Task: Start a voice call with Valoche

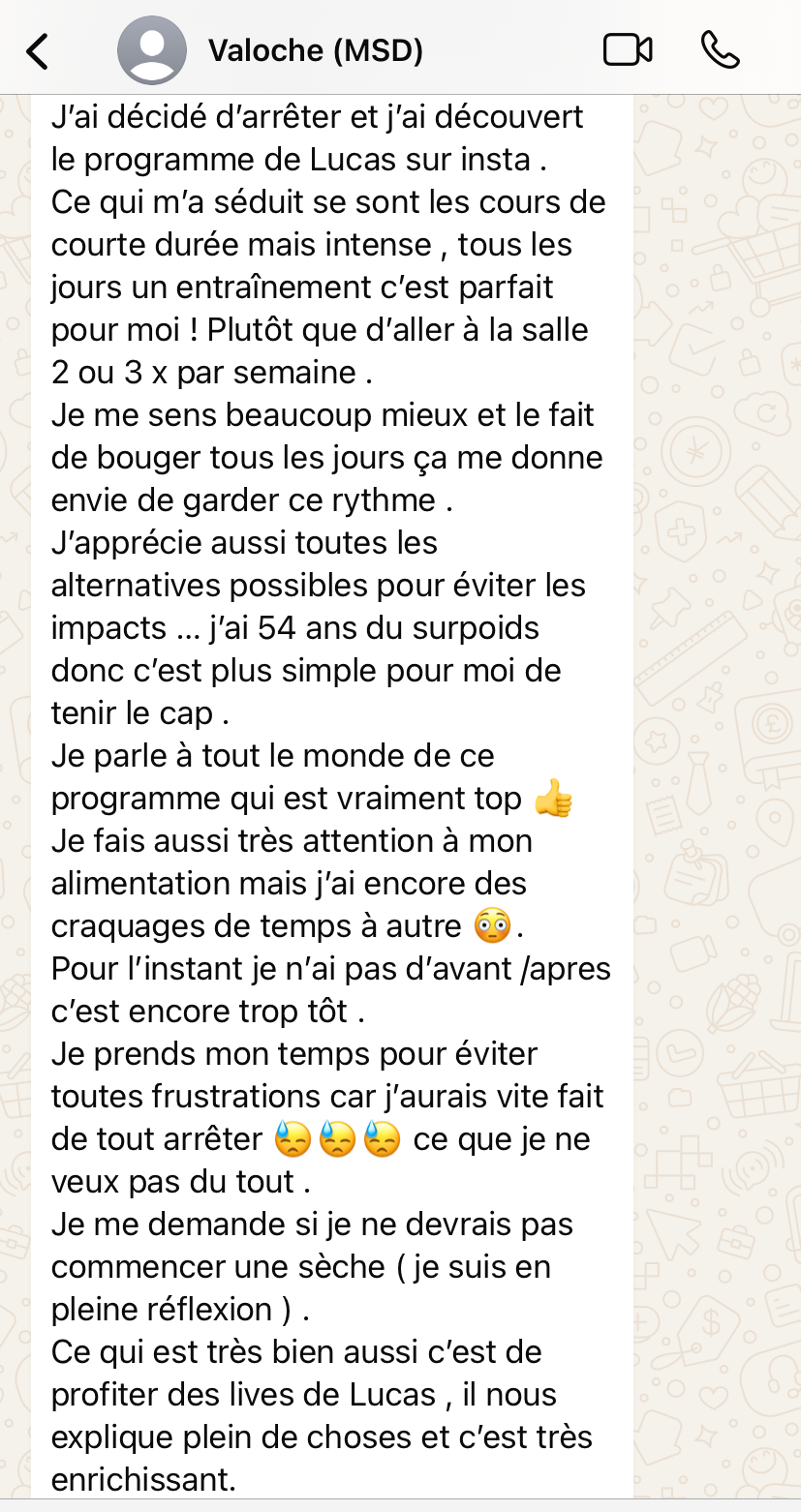Action: [720, 50]
